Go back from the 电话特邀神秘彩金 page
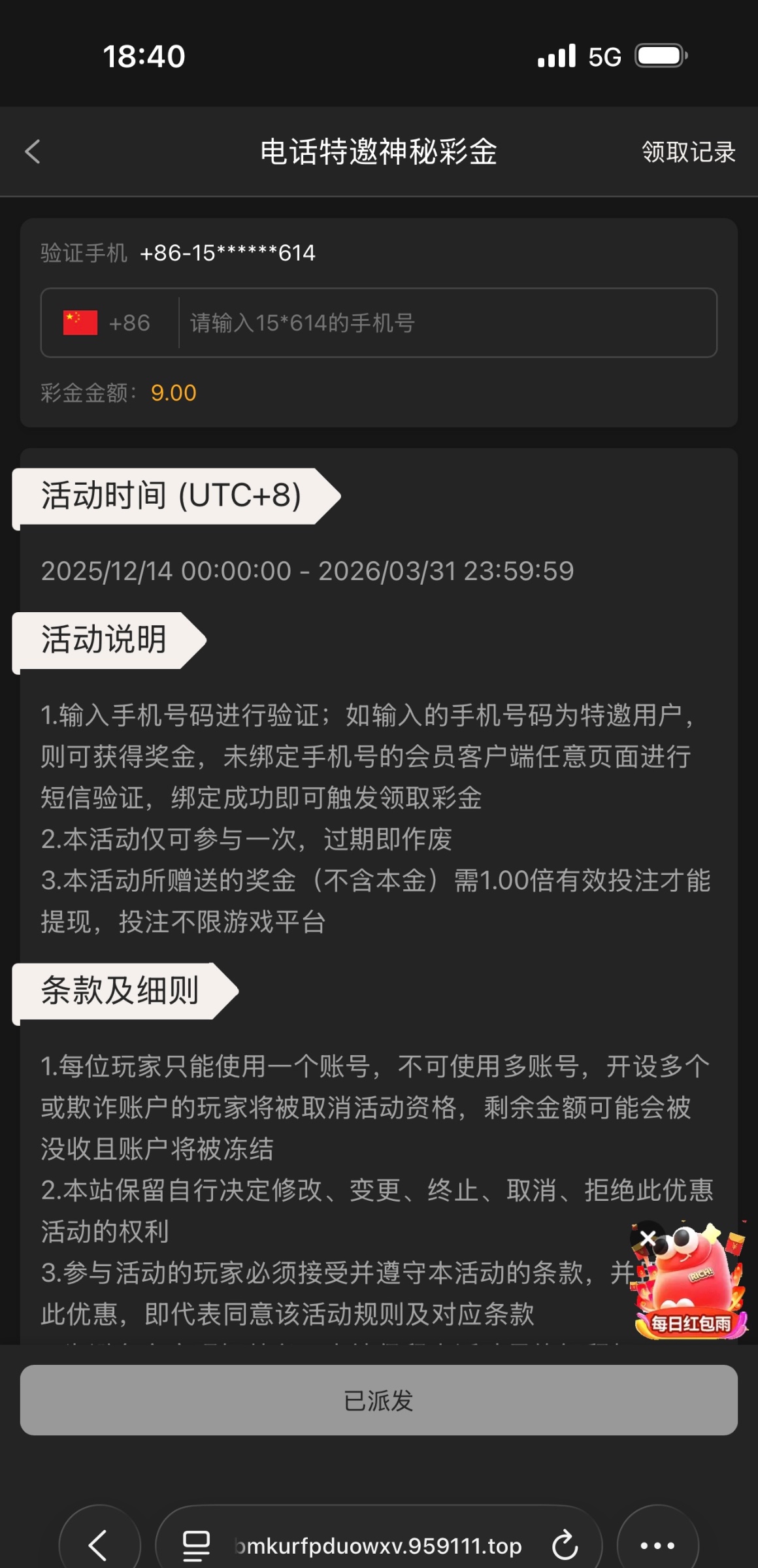Image resolution: width=758 pixels, height=1568 pixels. pyautogui.click(x=33, y=152)
